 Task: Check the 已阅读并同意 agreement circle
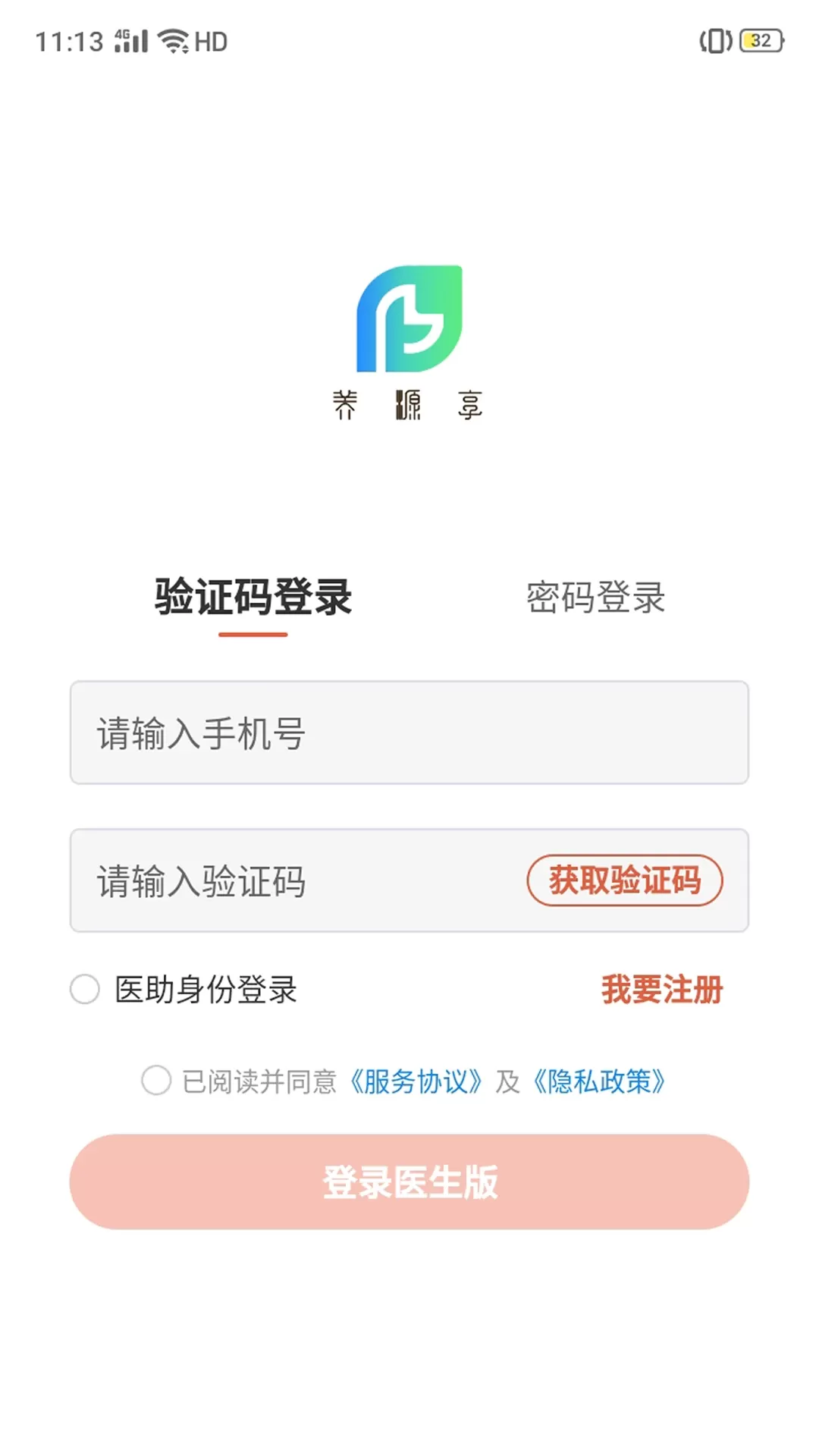click(156, 1080)
